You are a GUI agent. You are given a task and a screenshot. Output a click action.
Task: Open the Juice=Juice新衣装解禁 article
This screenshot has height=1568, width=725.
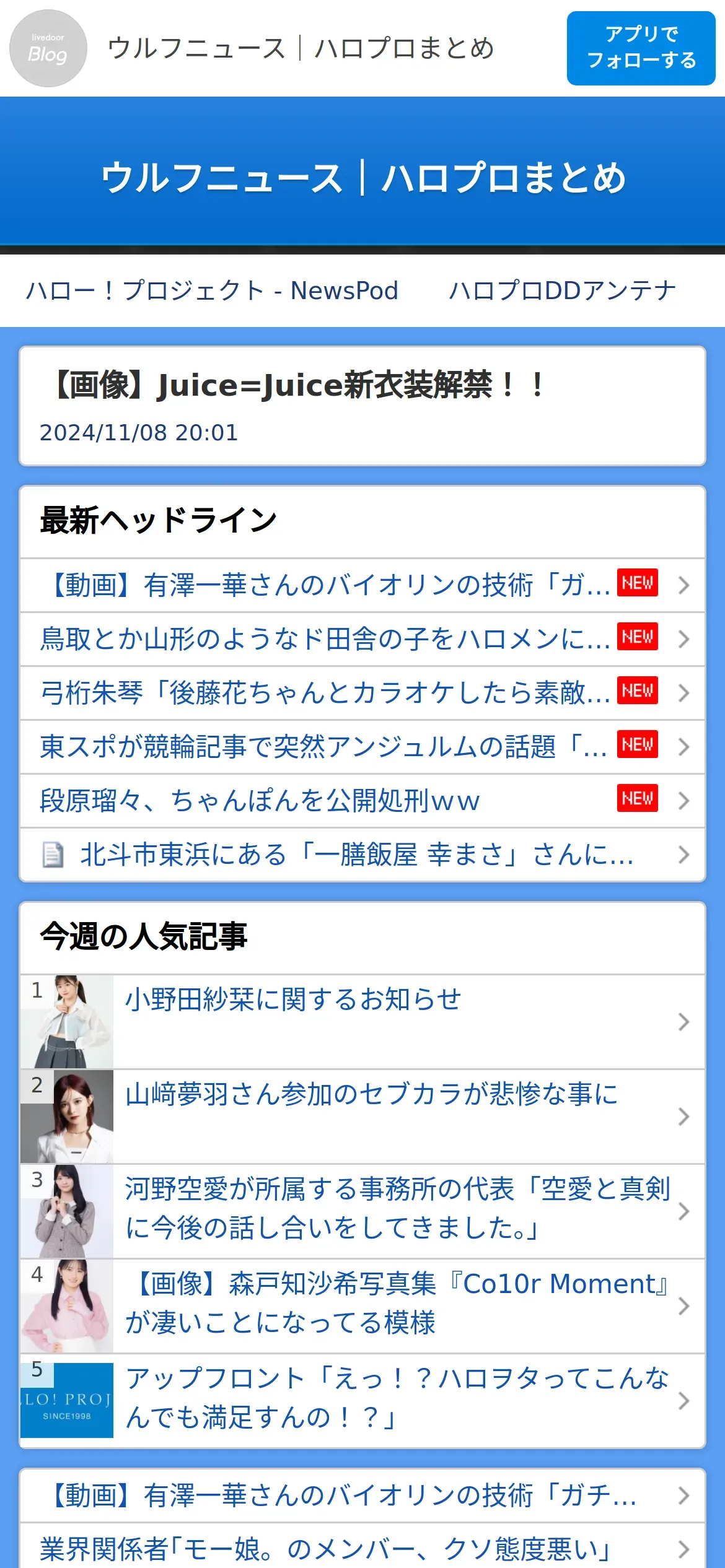pos(362,406)
